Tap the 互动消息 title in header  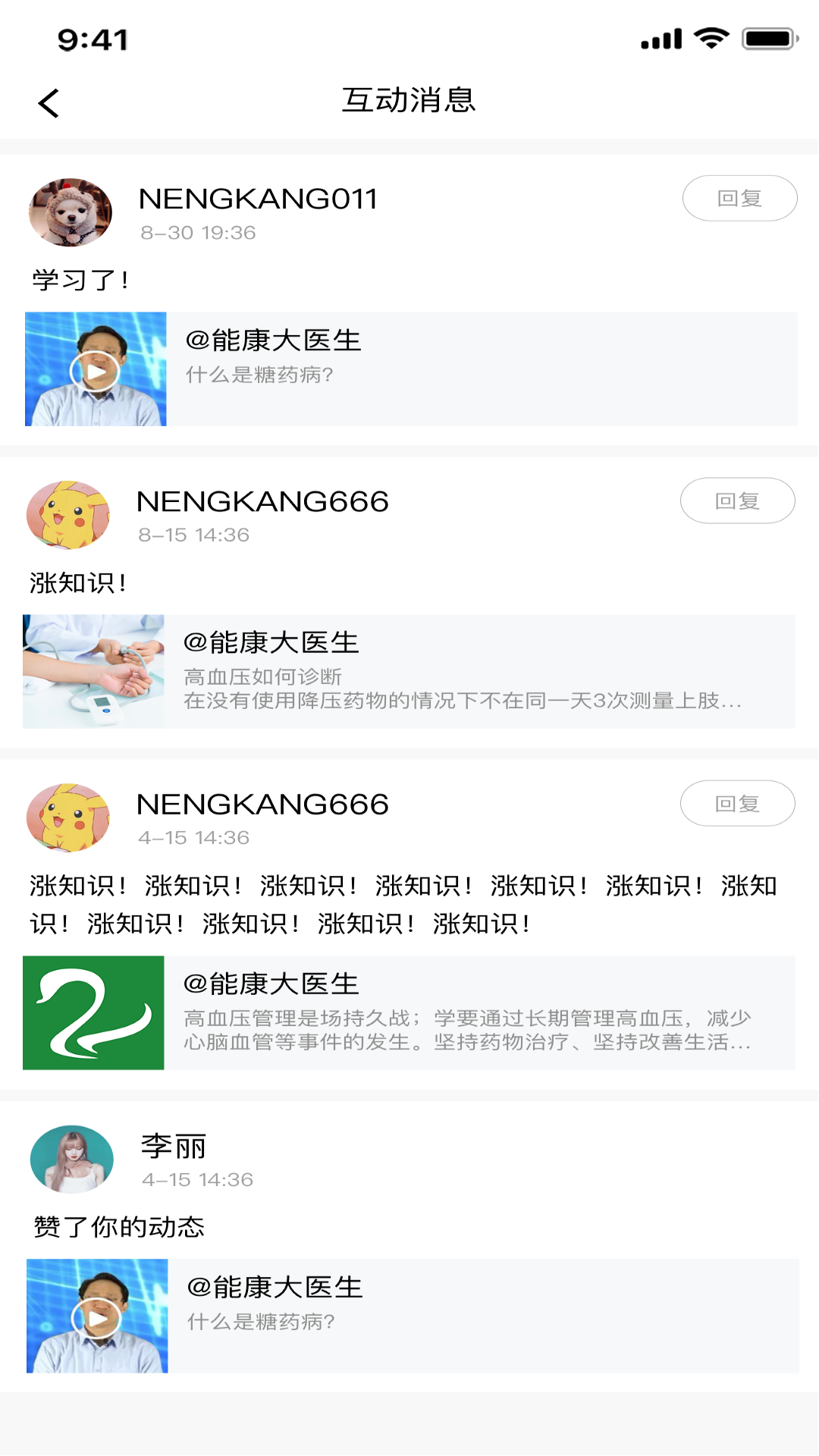409,101
